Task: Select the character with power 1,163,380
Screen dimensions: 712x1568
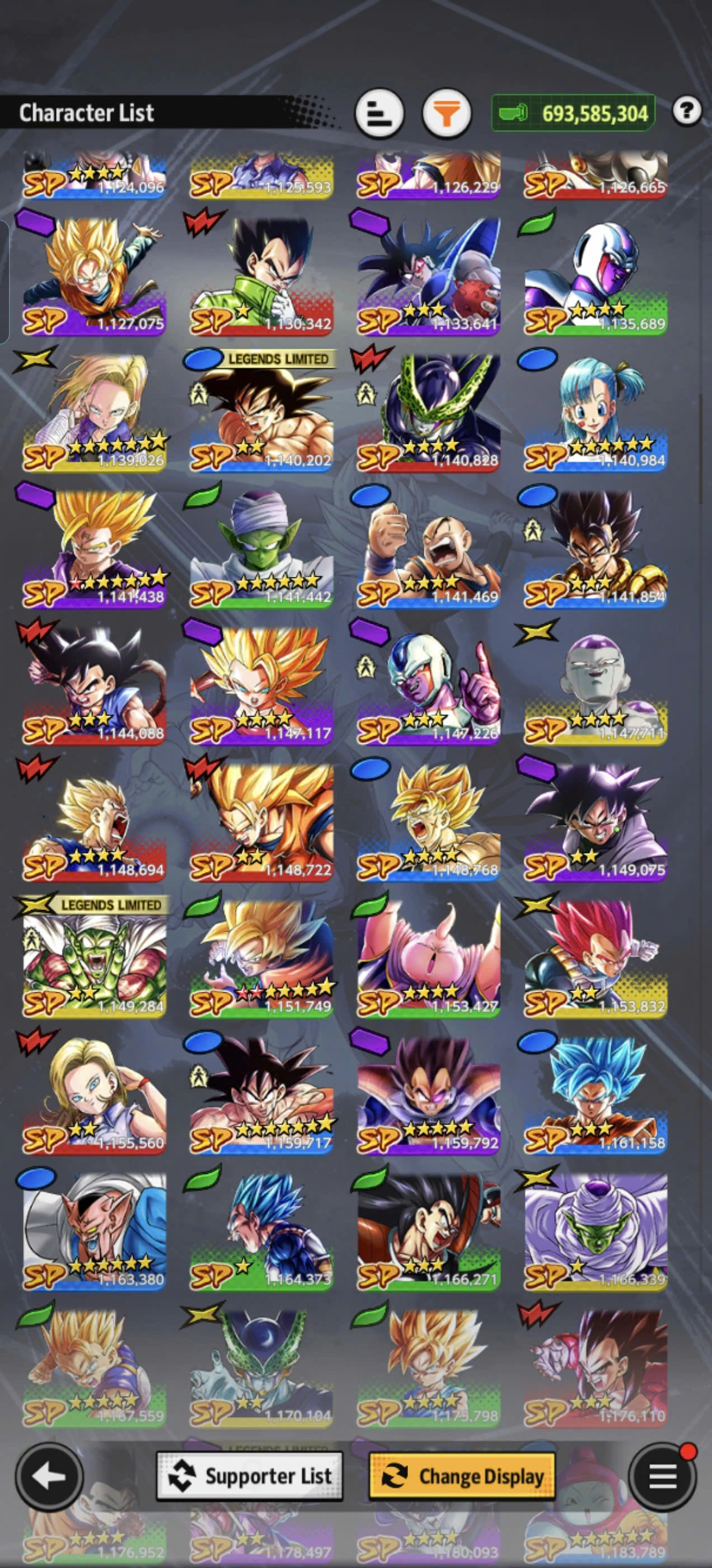Action: click(95, 1232)
